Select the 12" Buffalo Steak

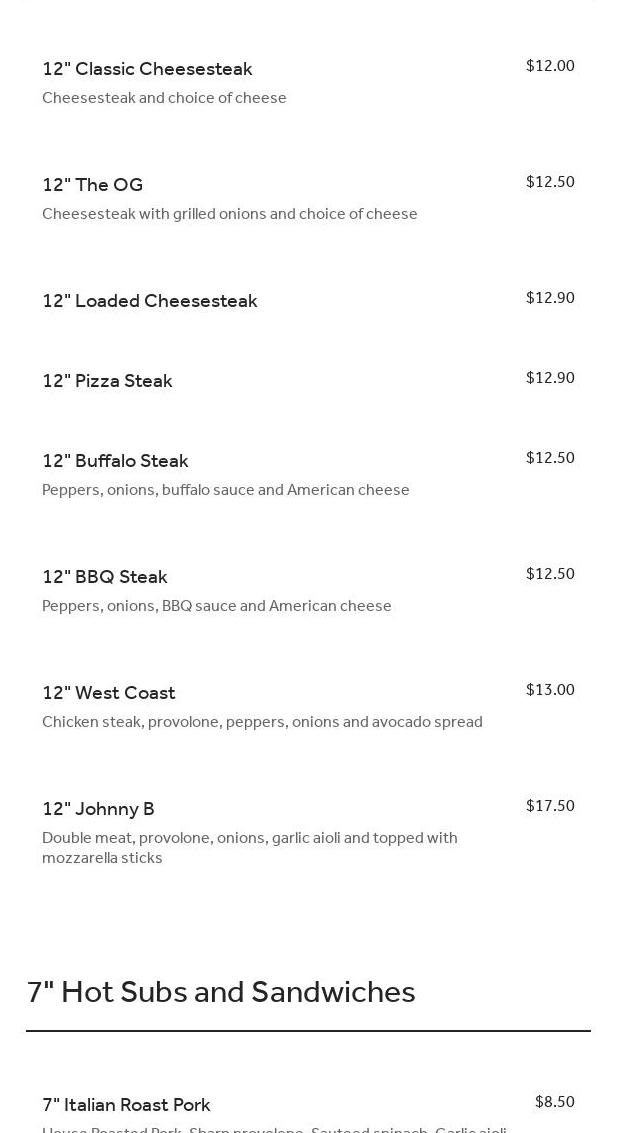pyautogui.click(x=115, y=461)
